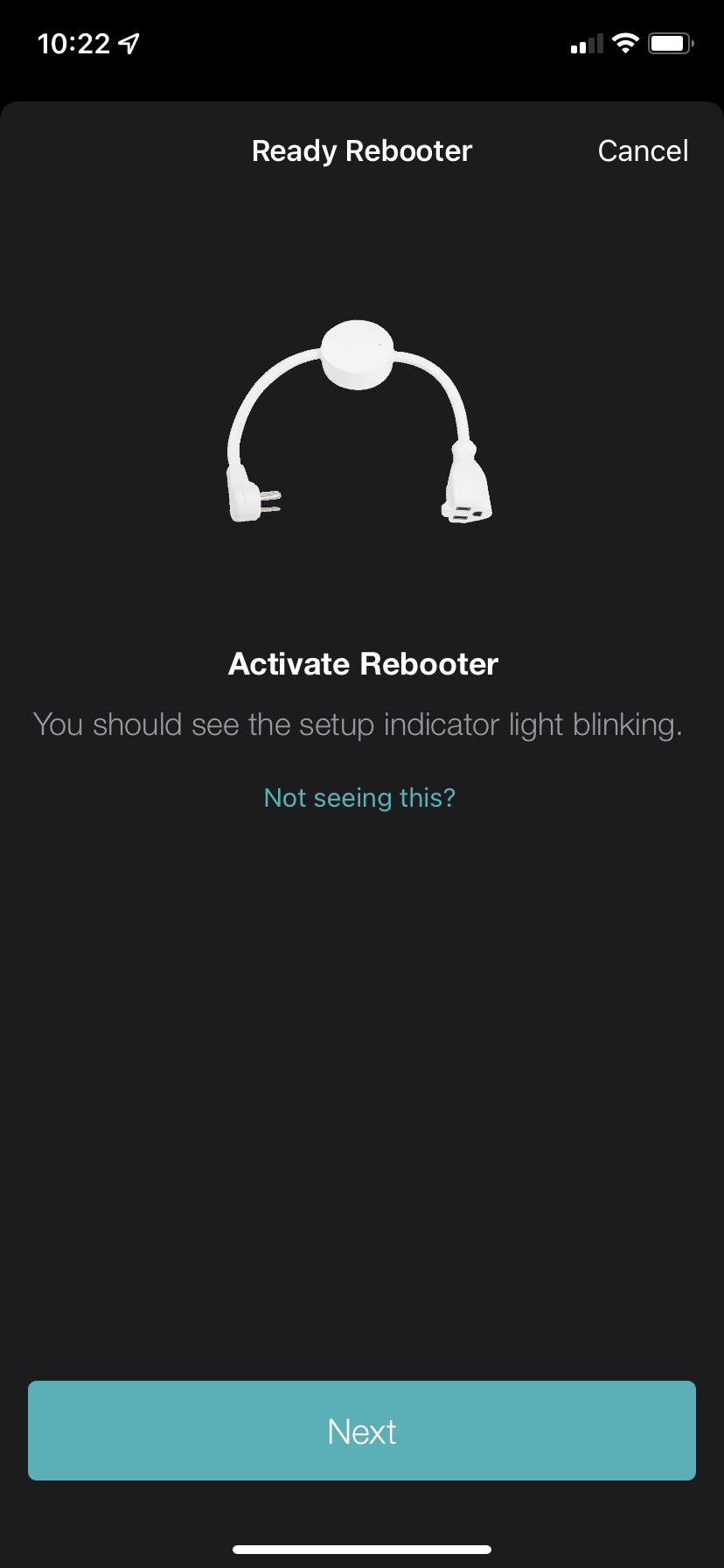Tap the home indicator bar
The width and height of the screenshot is (724, 1568).
click(361, 1547)
